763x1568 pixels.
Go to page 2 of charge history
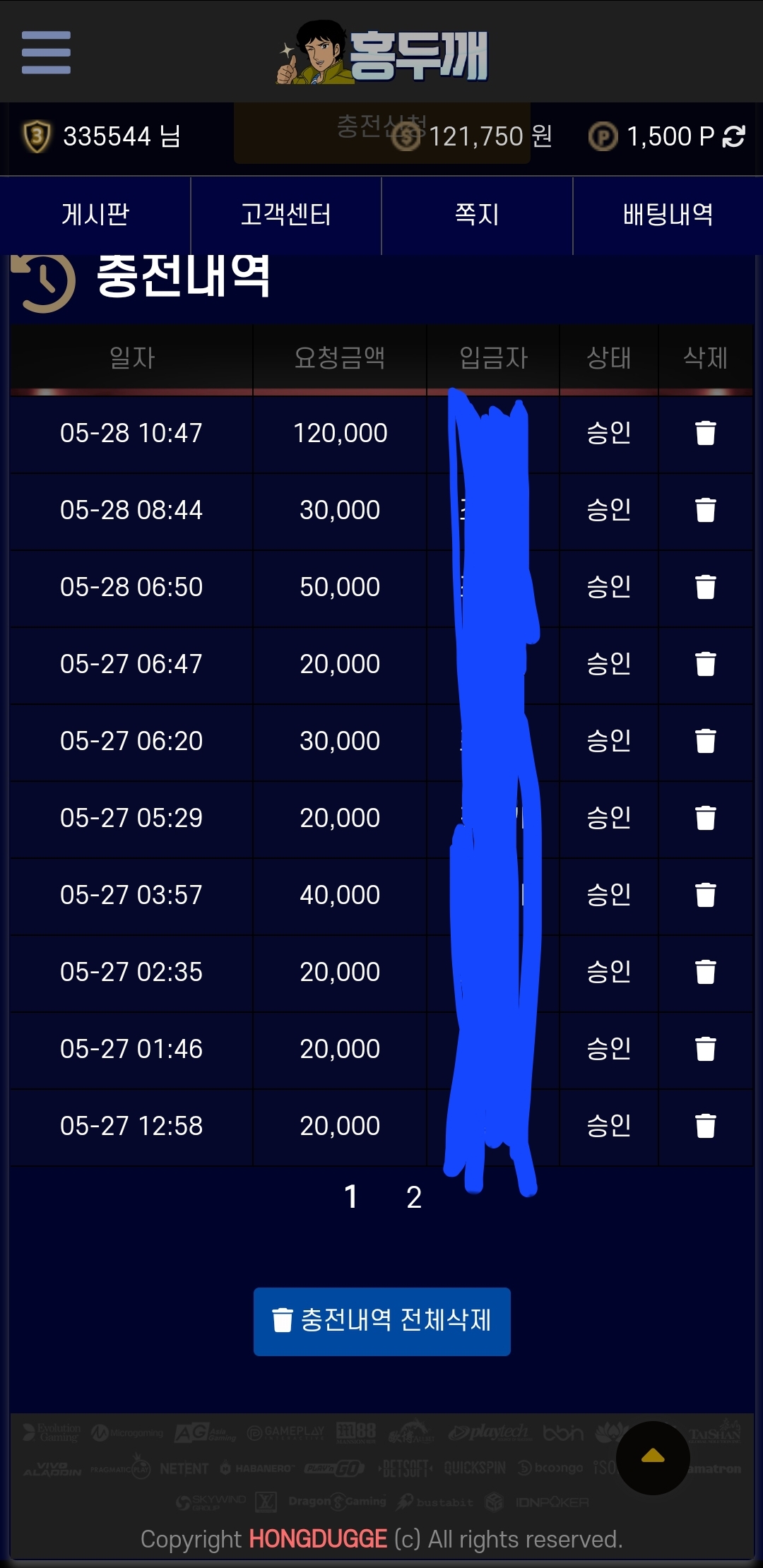(414, 1197)
